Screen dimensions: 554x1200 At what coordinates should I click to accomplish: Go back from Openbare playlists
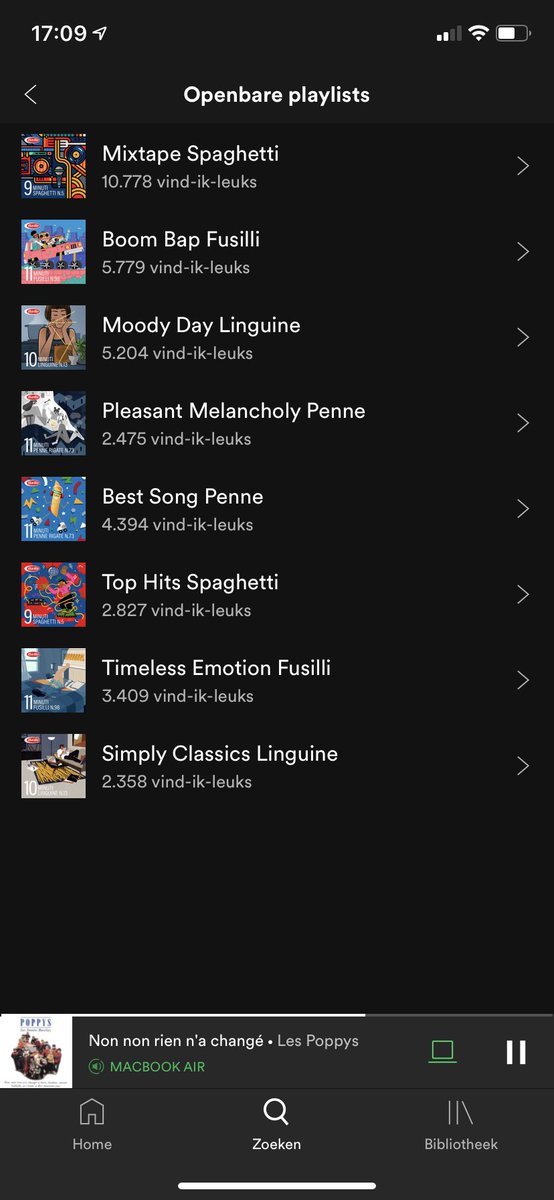[30, 95]
